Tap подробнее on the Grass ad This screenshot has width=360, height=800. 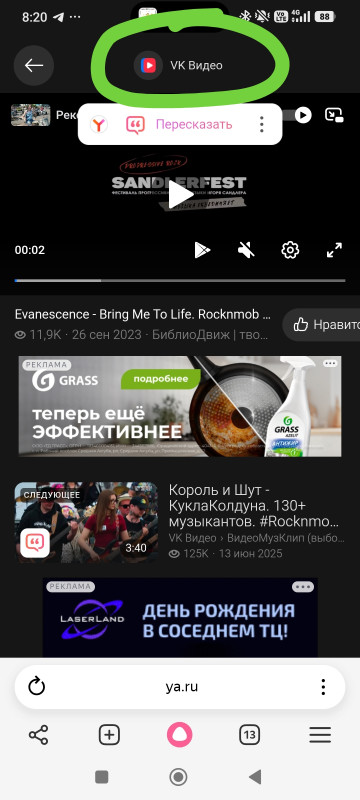tap(161, 379)
